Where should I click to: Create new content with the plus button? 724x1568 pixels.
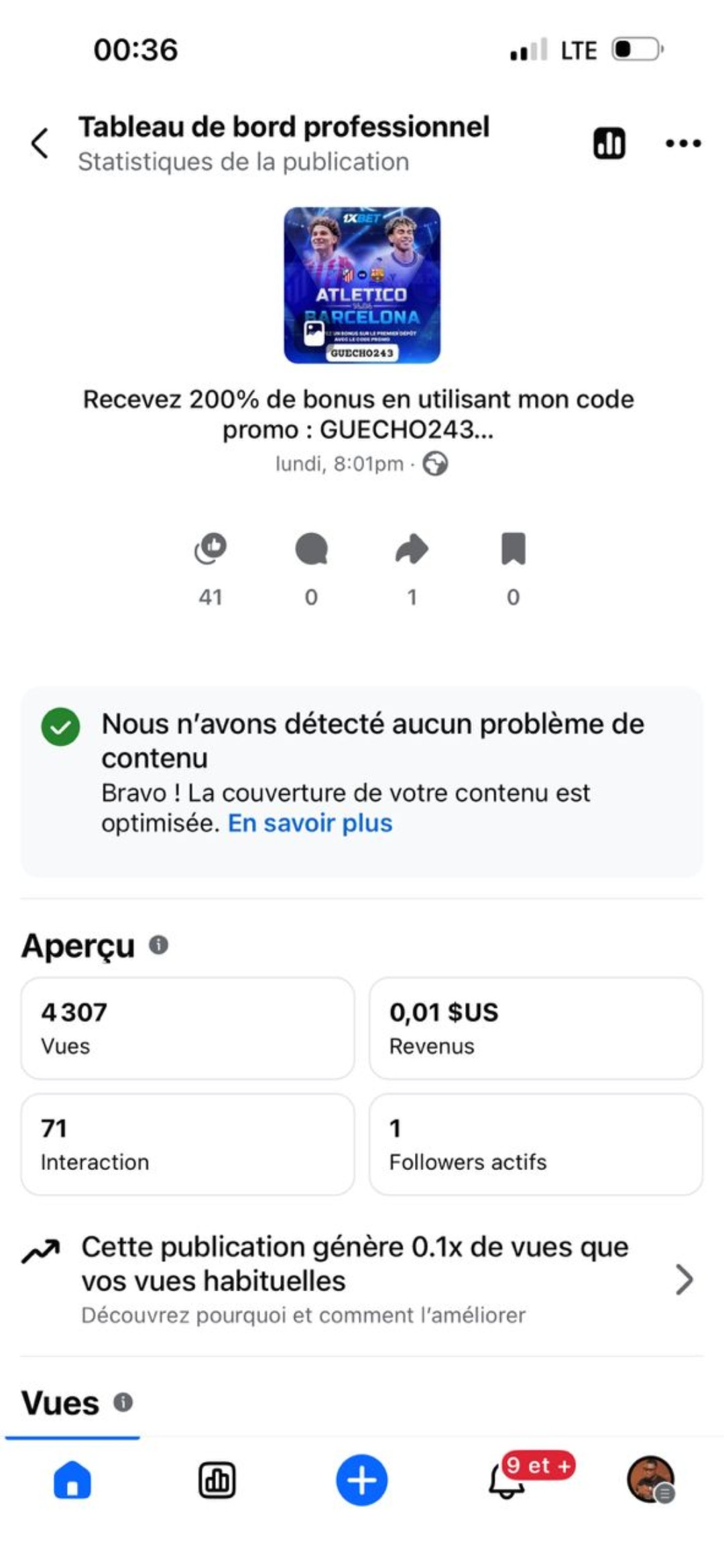362,1480
